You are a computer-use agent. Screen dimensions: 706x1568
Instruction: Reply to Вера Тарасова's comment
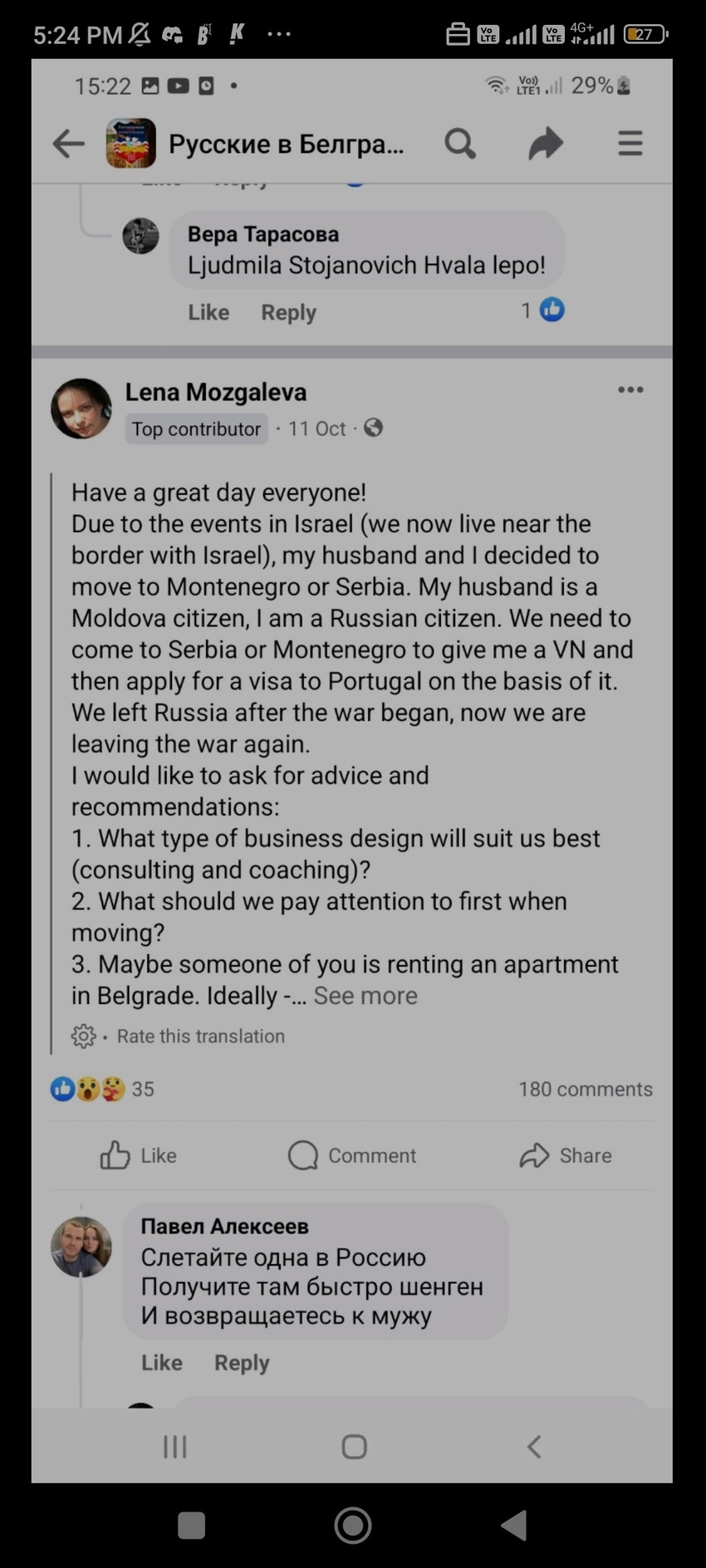(x=288, y=312)
